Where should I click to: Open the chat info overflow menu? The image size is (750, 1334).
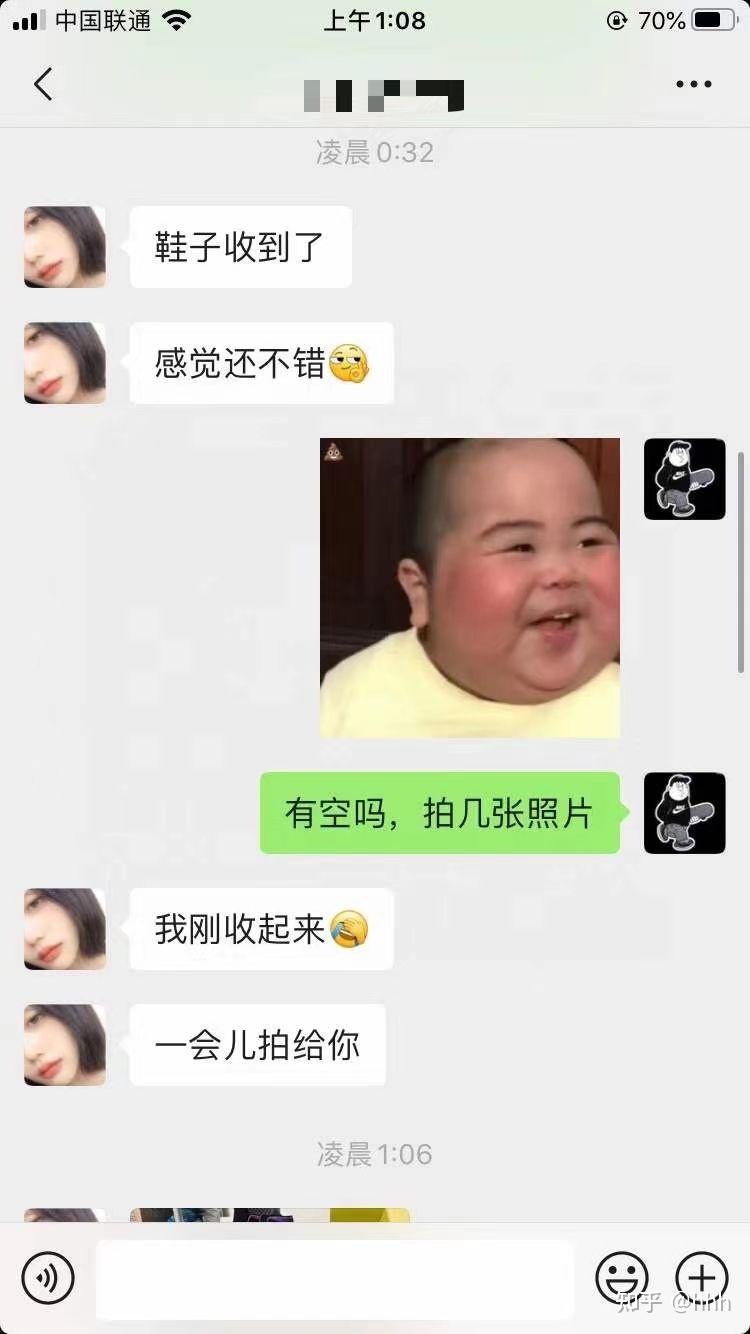[693, 85]
